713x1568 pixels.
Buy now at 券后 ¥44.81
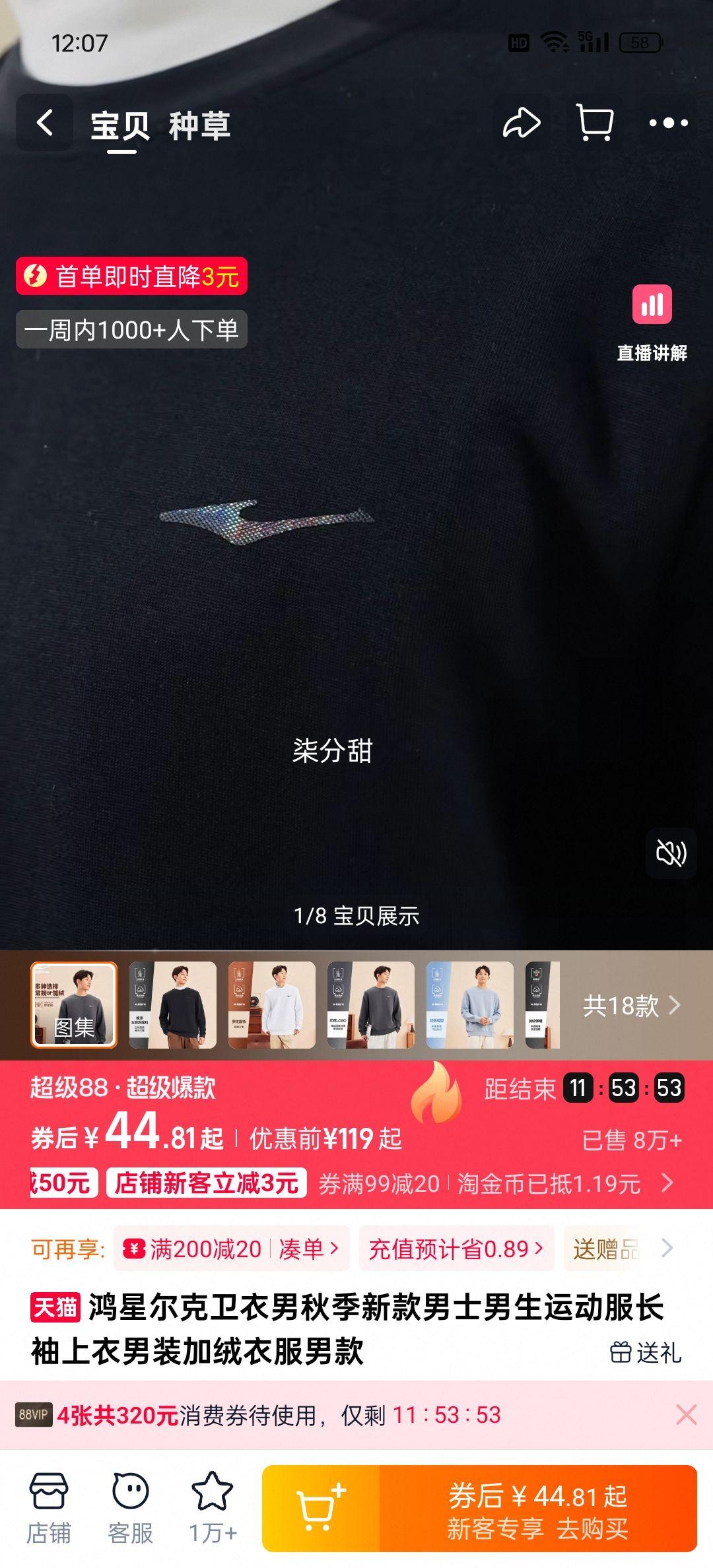click(538, 1509)
